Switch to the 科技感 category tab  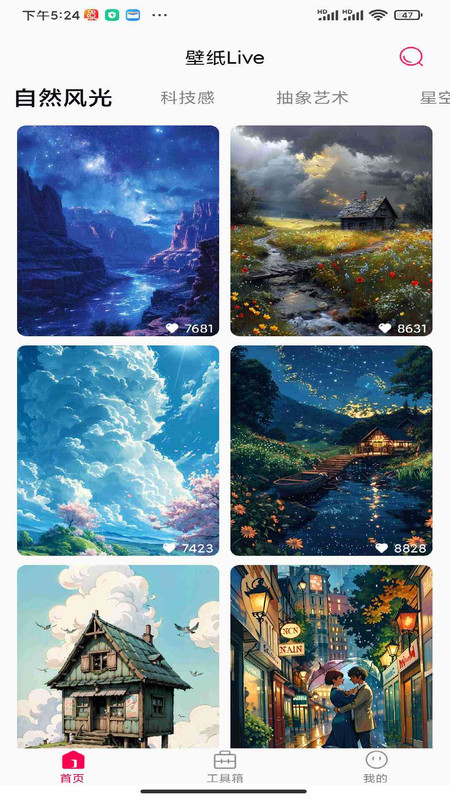coord(187,97)
